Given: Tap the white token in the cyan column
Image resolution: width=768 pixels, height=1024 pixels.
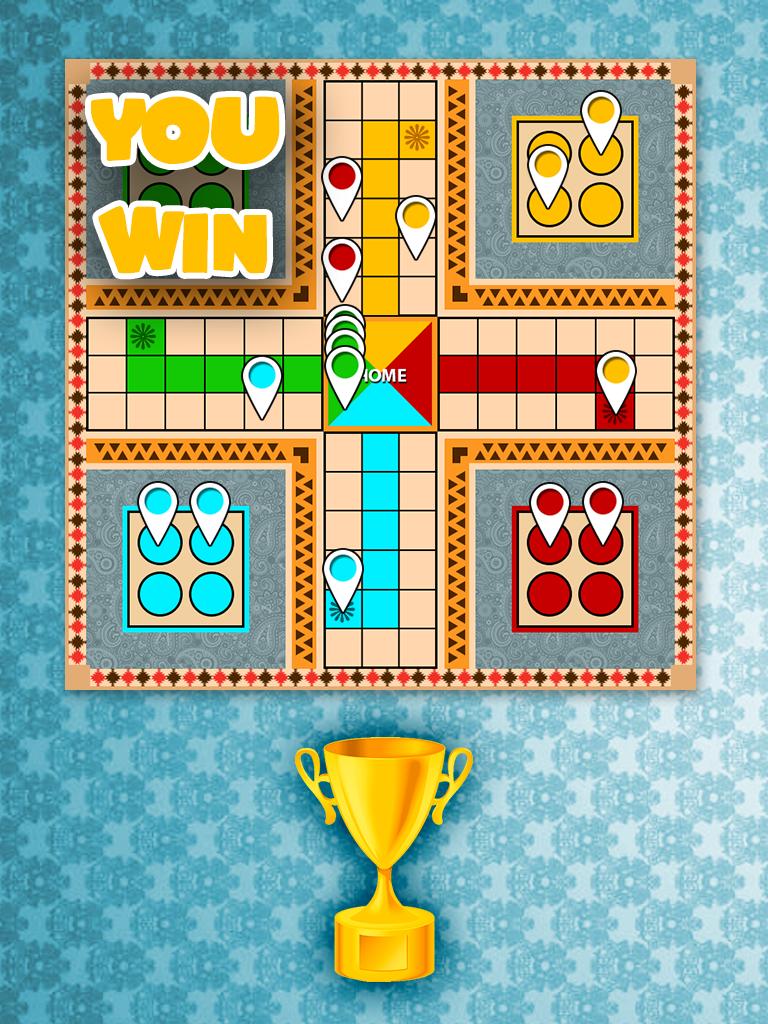Looking at the screenshot, I should pyautogui.click(x=345, y=570).
